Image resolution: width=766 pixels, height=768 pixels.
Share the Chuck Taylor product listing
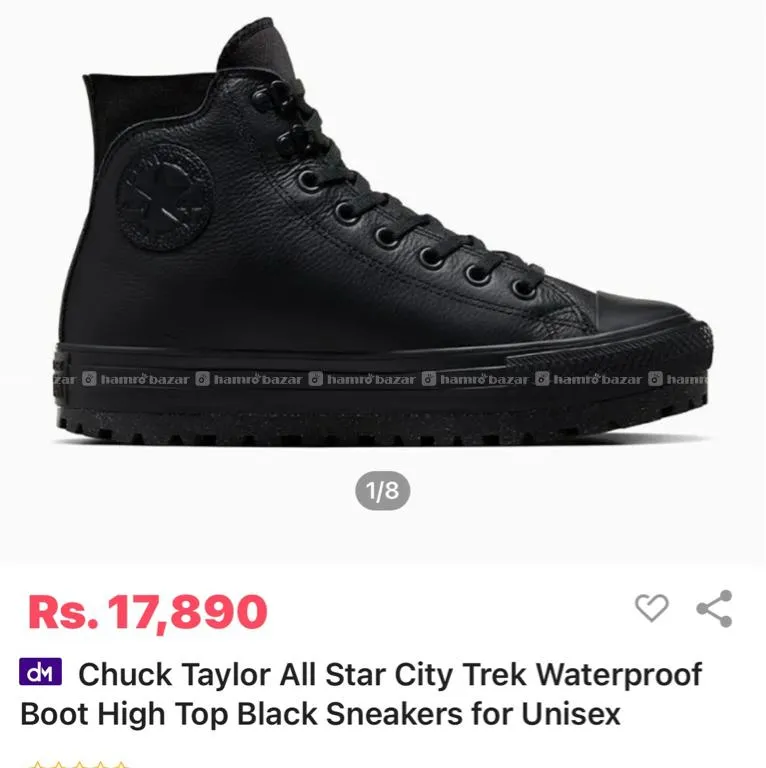tap(714, 608)
